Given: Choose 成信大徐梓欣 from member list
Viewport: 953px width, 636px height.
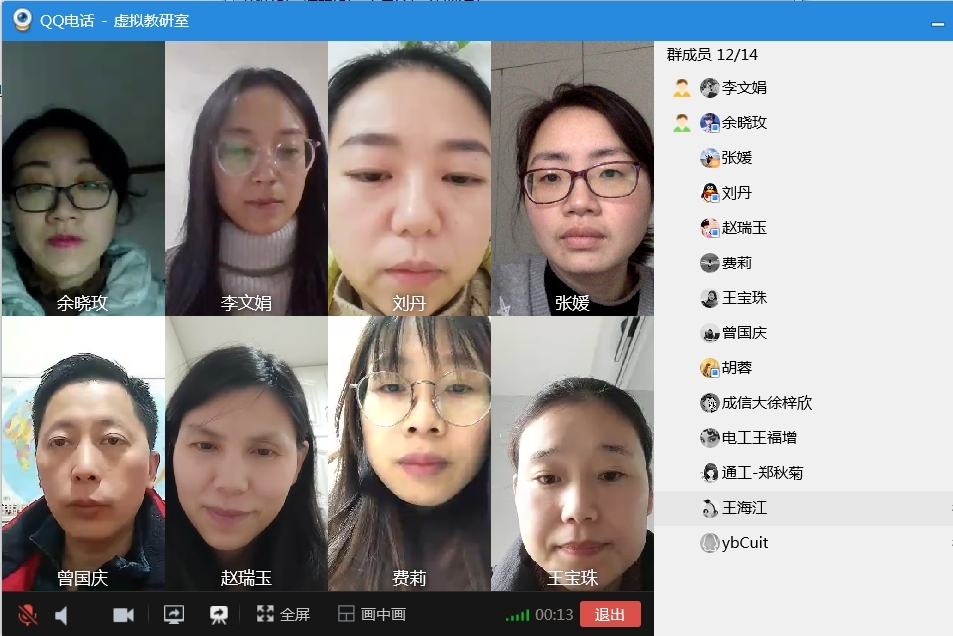Looking at the screenshot, I should click(766, 403).
